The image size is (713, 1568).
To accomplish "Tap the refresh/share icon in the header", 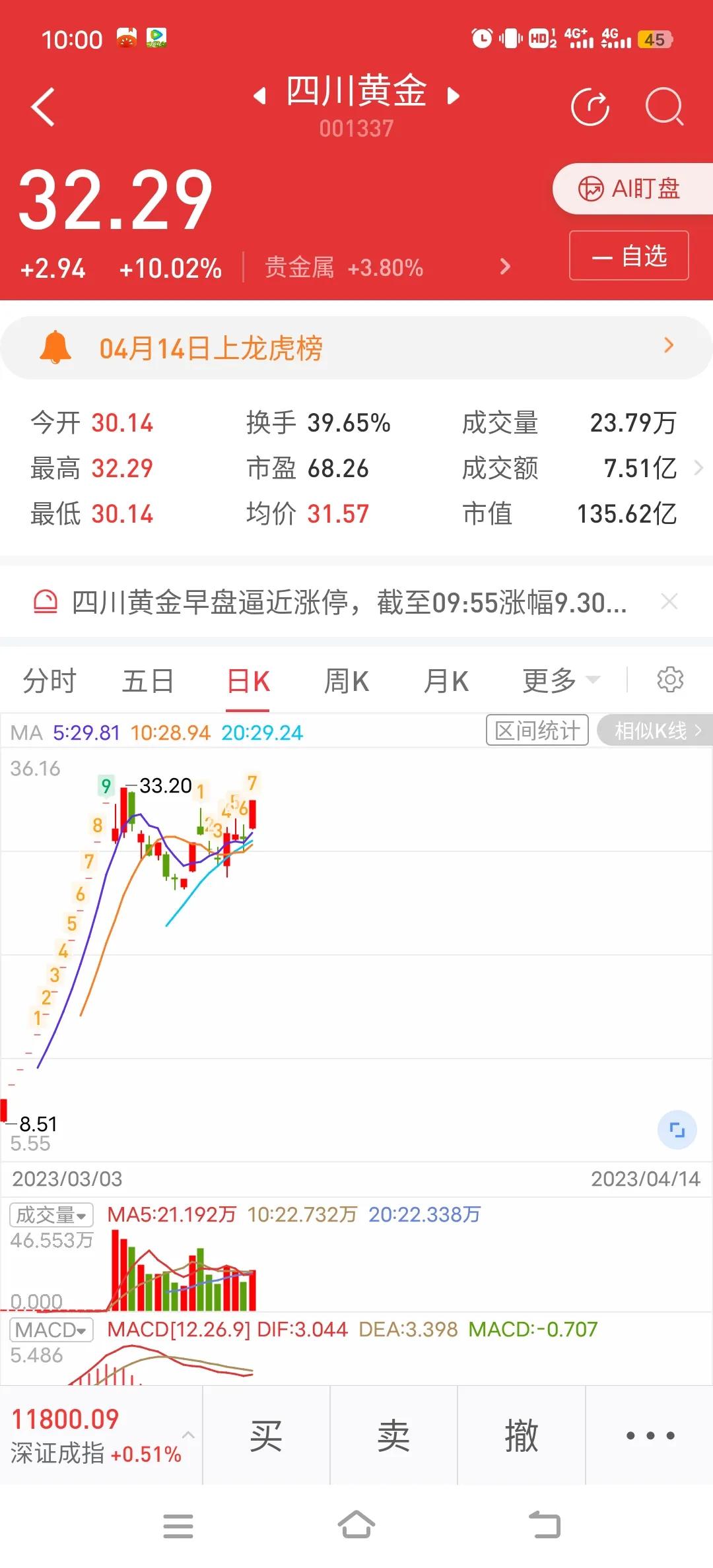I will (x=591, y=107).
